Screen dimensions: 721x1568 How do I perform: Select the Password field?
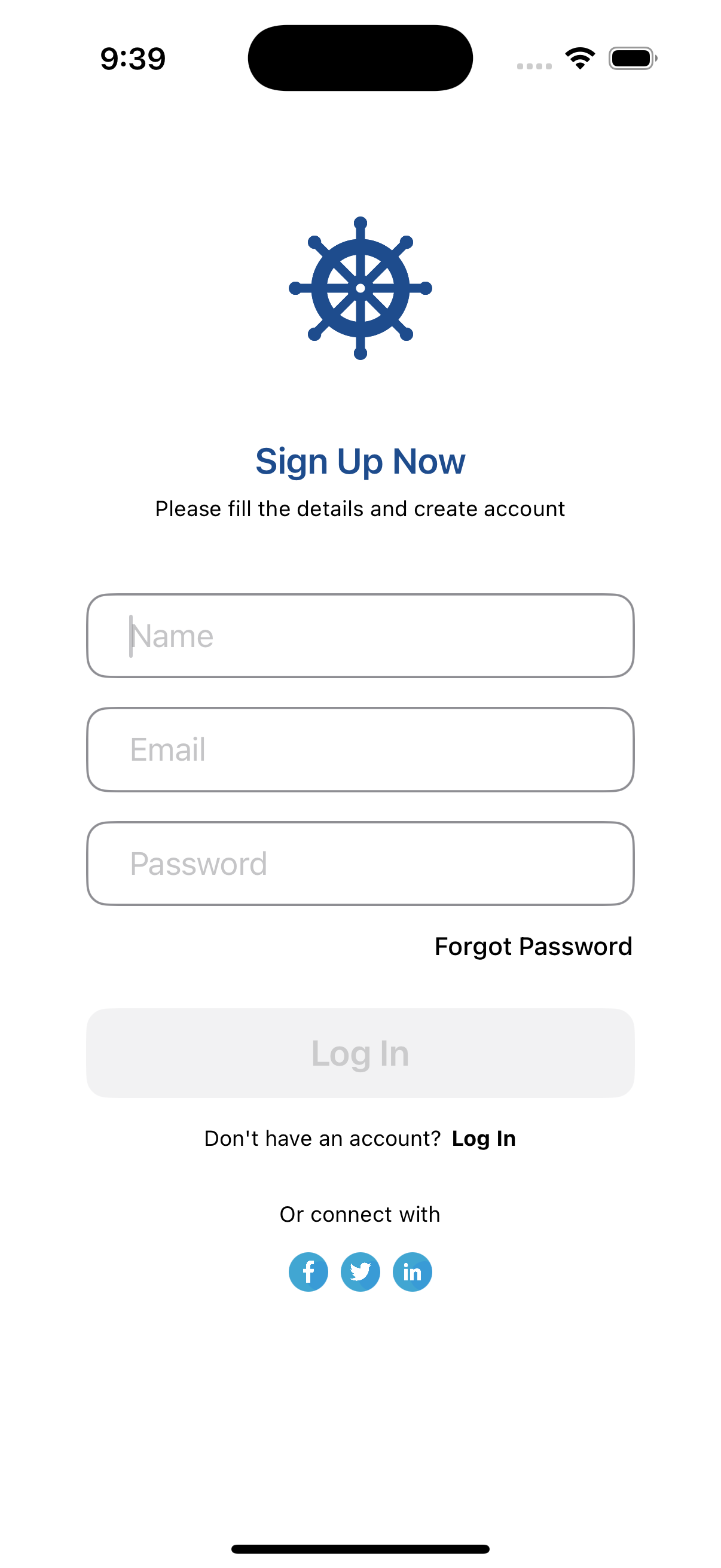click(x=360, y=863)
